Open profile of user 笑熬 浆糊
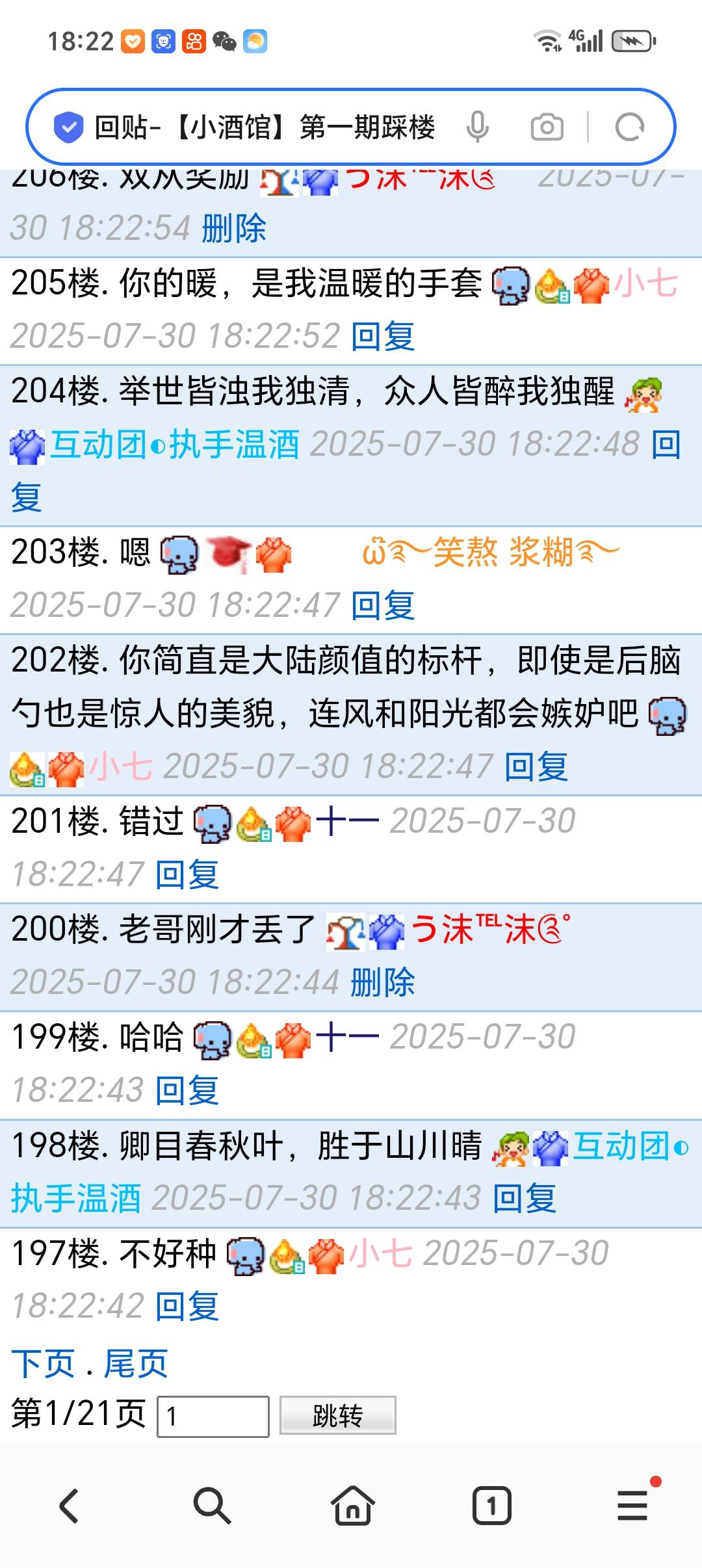 [x=491, y=553]
